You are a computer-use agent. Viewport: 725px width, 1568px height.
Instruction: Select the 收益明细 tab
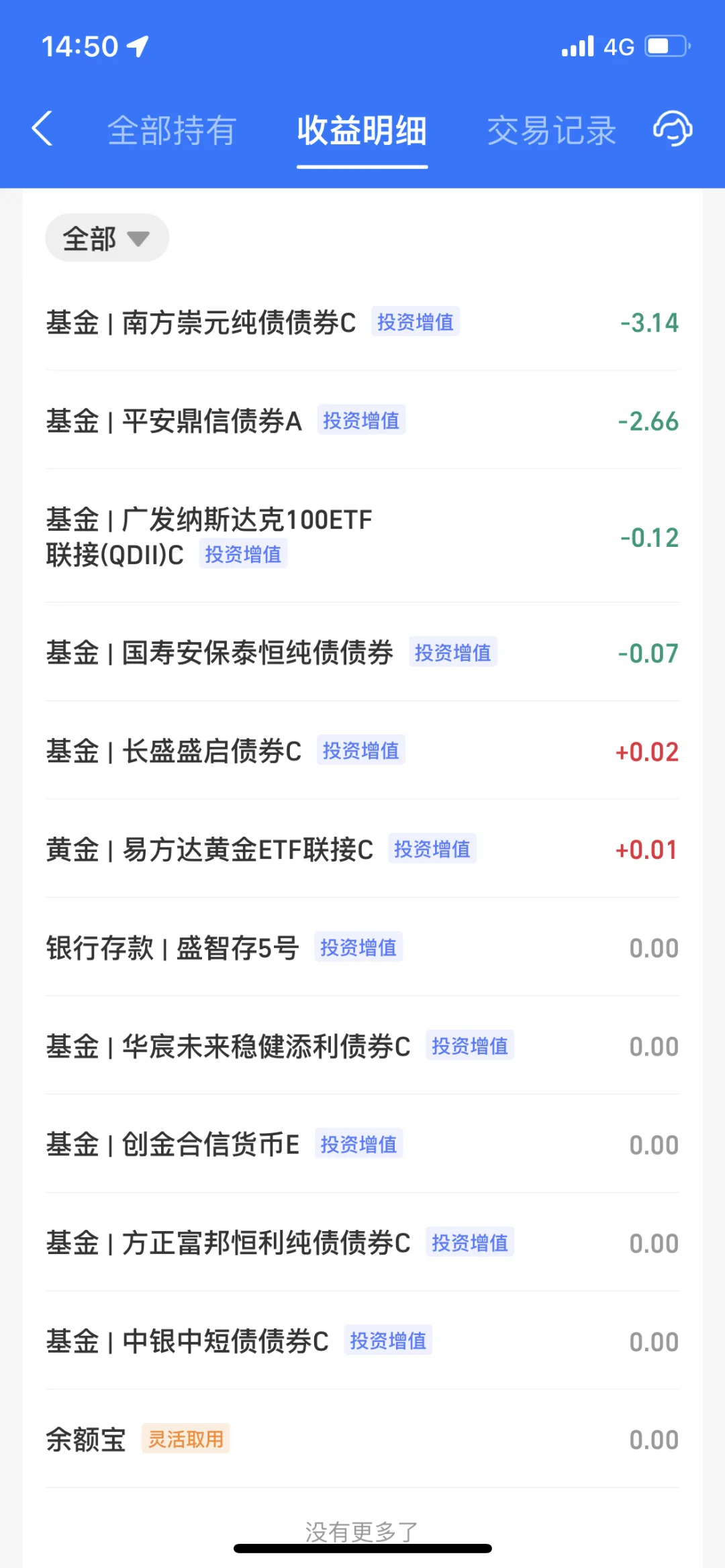click(362, 130)
